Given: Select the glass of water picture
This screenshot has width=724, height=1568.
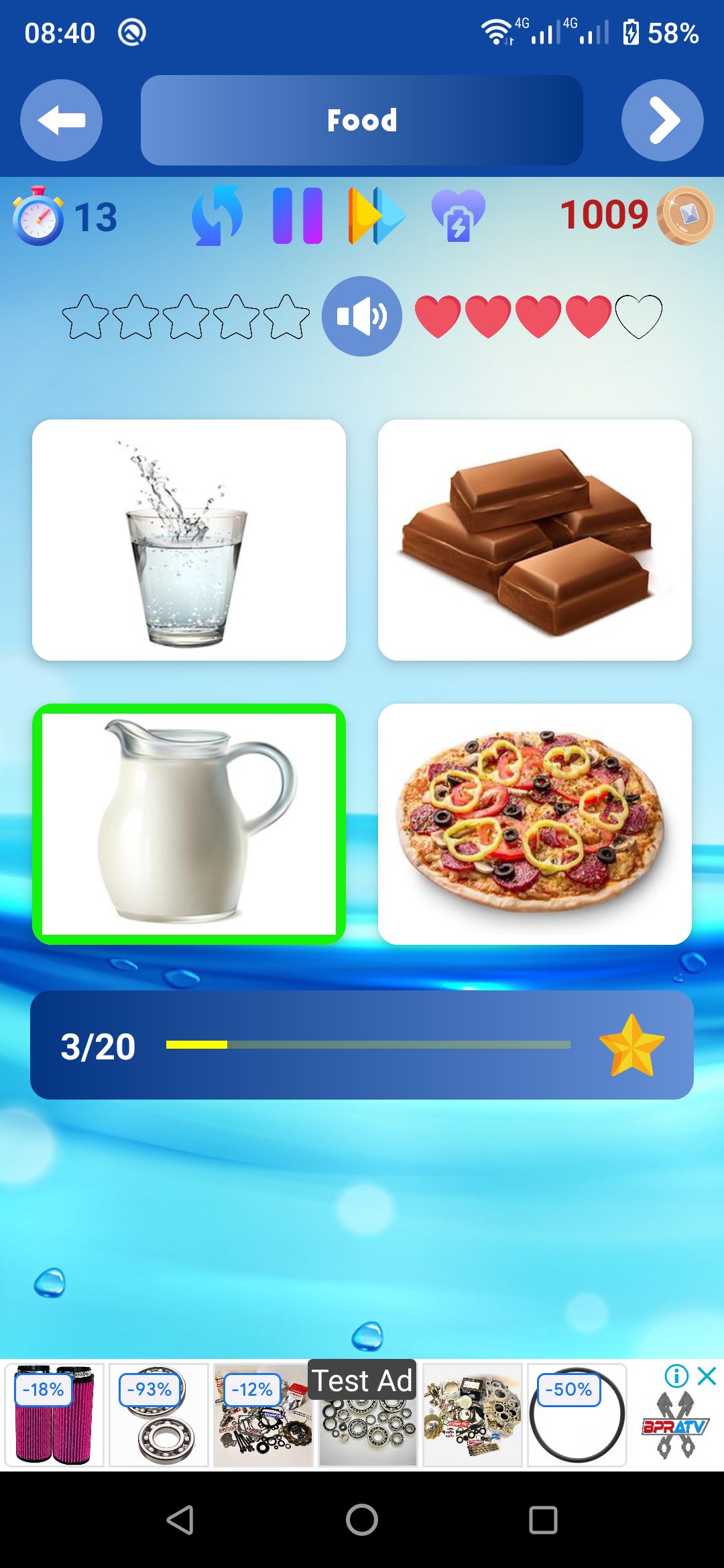Looking at the screenshot, I should pos(189,540).
